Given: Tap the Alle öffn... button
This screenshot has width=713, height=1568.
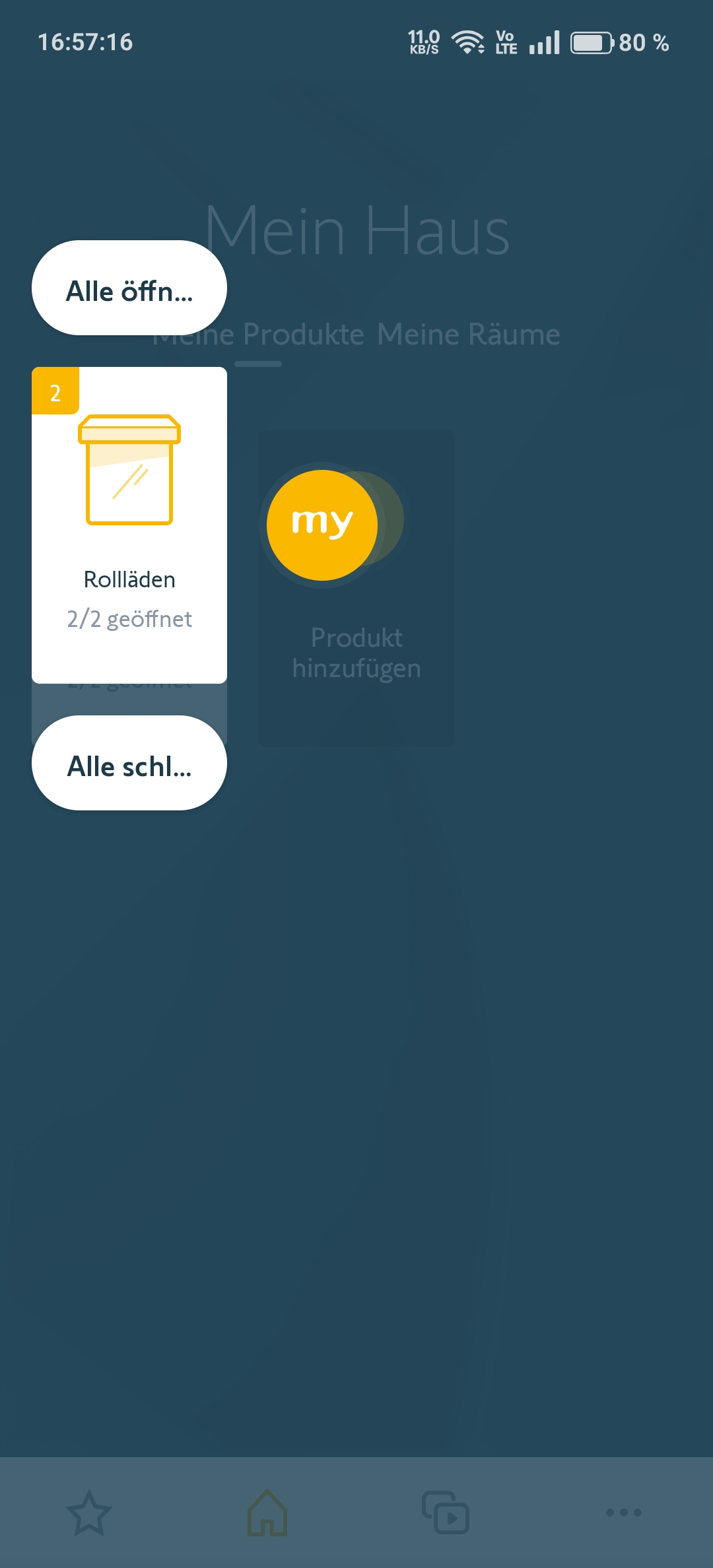Looking at the screenshot, I should coord(129,288).
